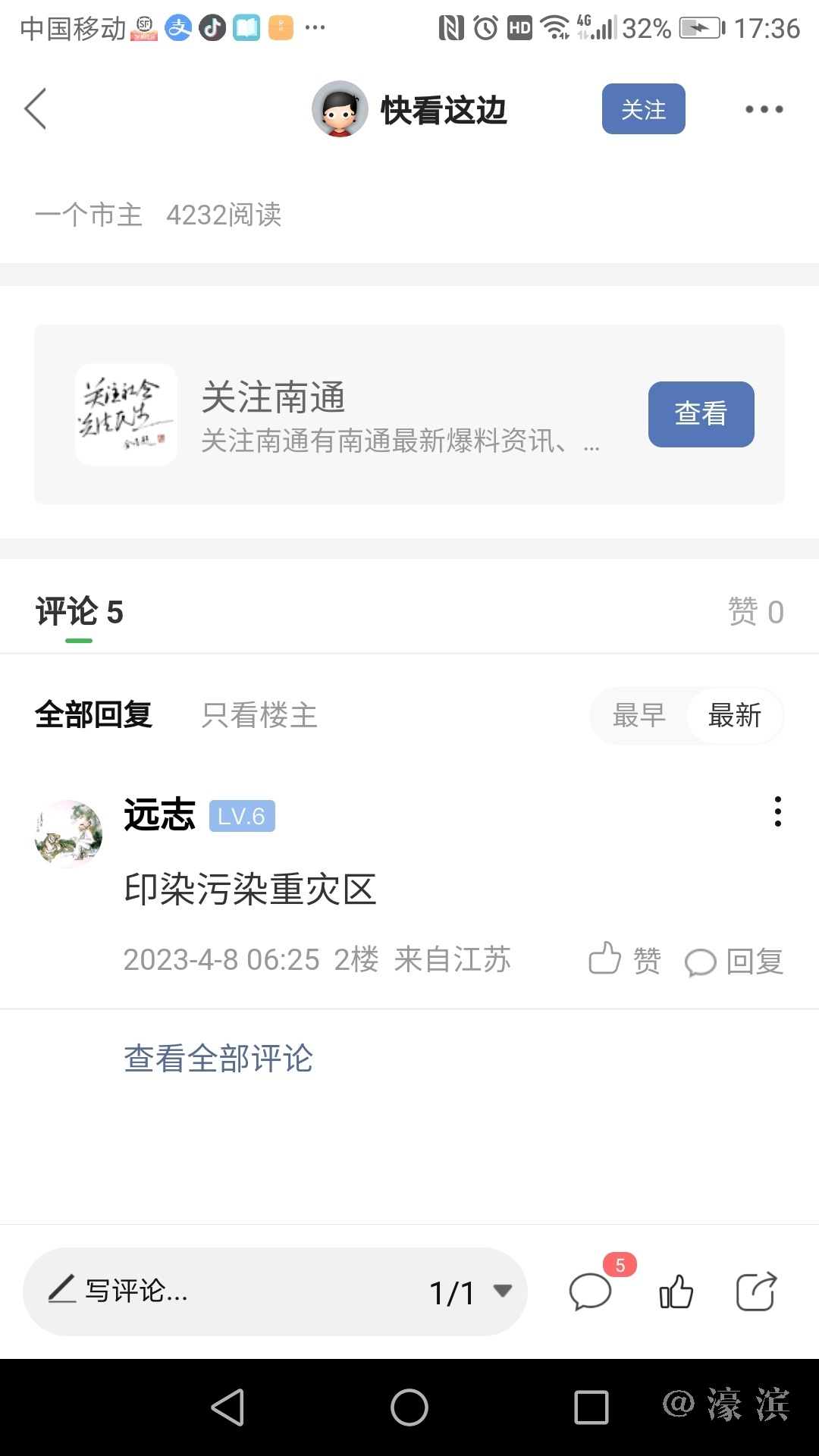The height and width of the screenshot is (1456, 819).
Task: Open 远志's comment options menu
Action: point(777,811)
